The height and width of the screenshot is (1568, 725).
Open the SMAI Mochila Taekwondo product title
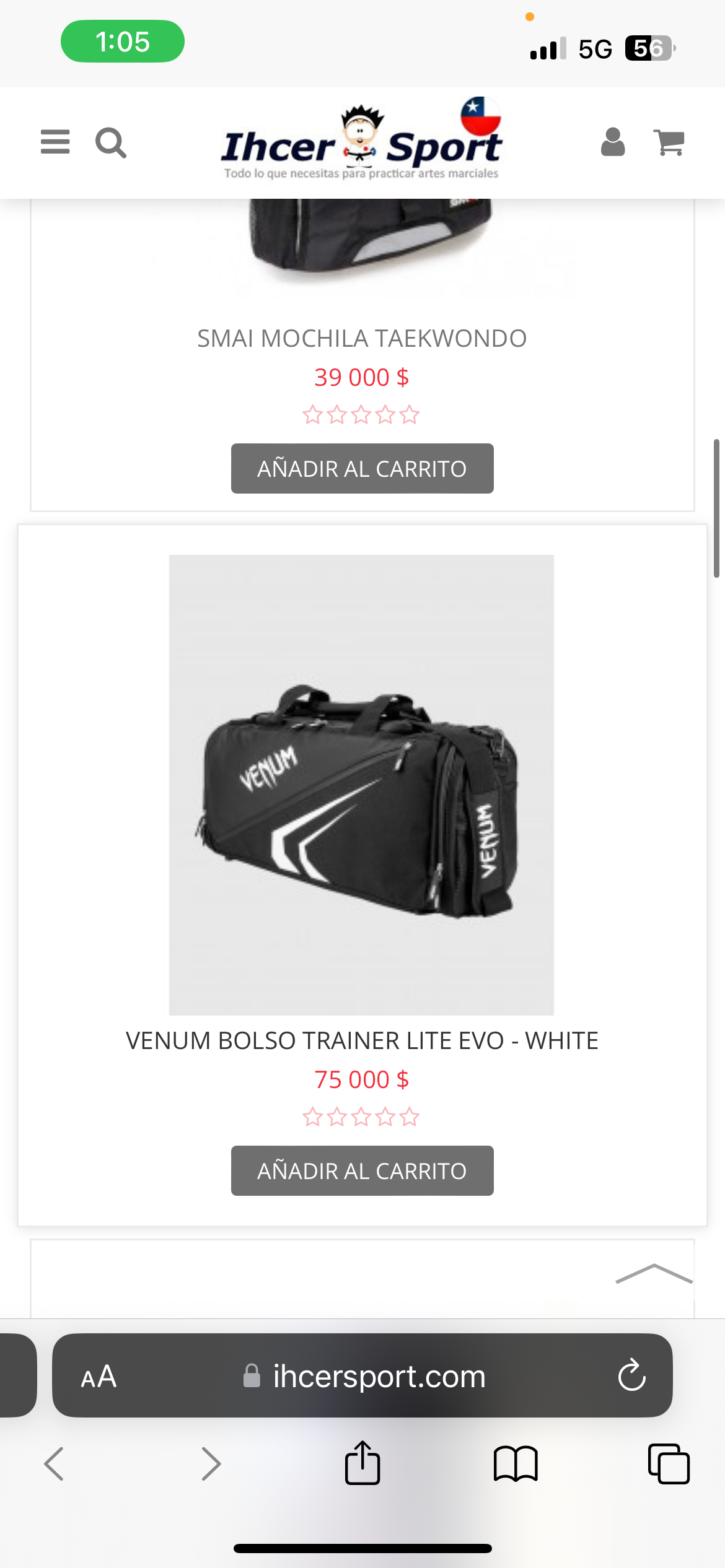coord(362,338)
